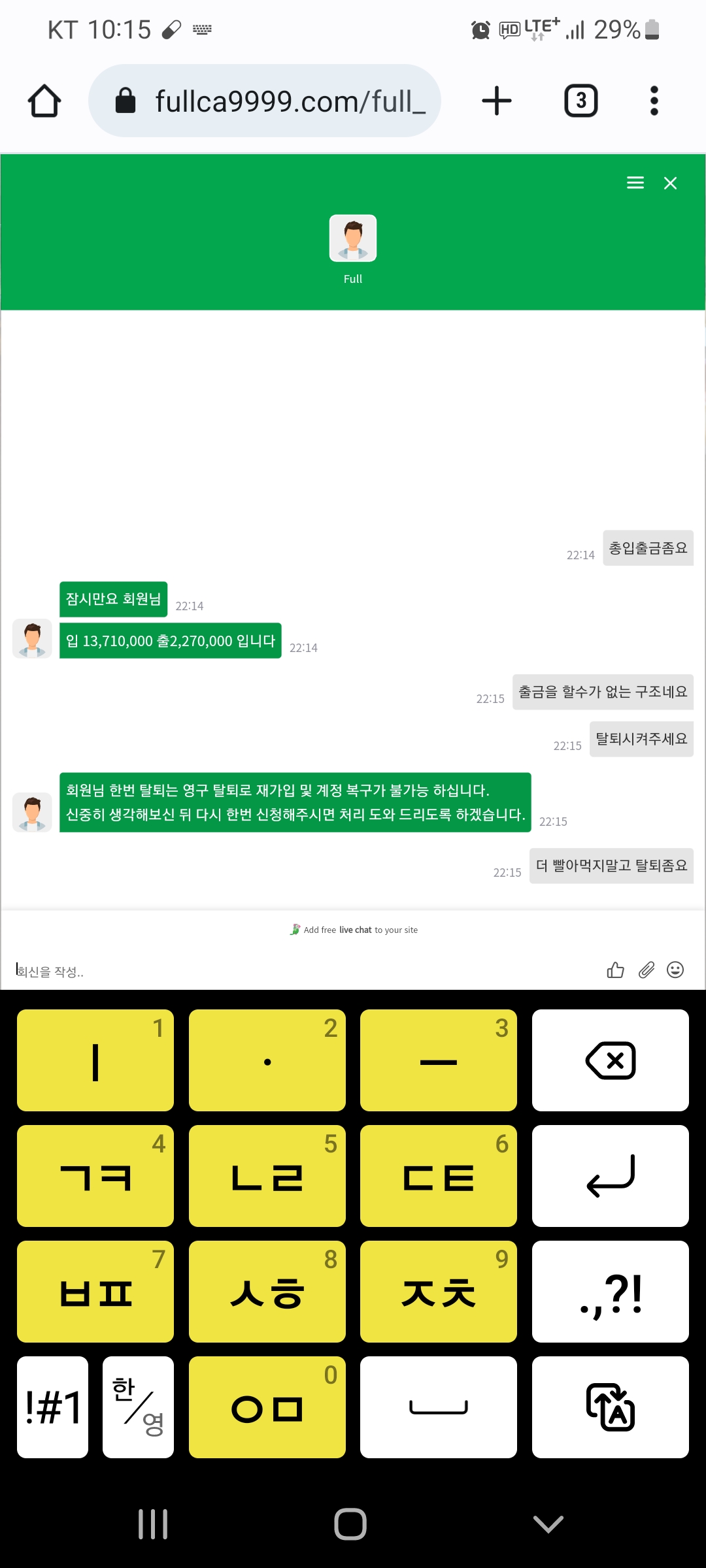Open the !#1 symbols keyboard

[x=52, y=1407]
